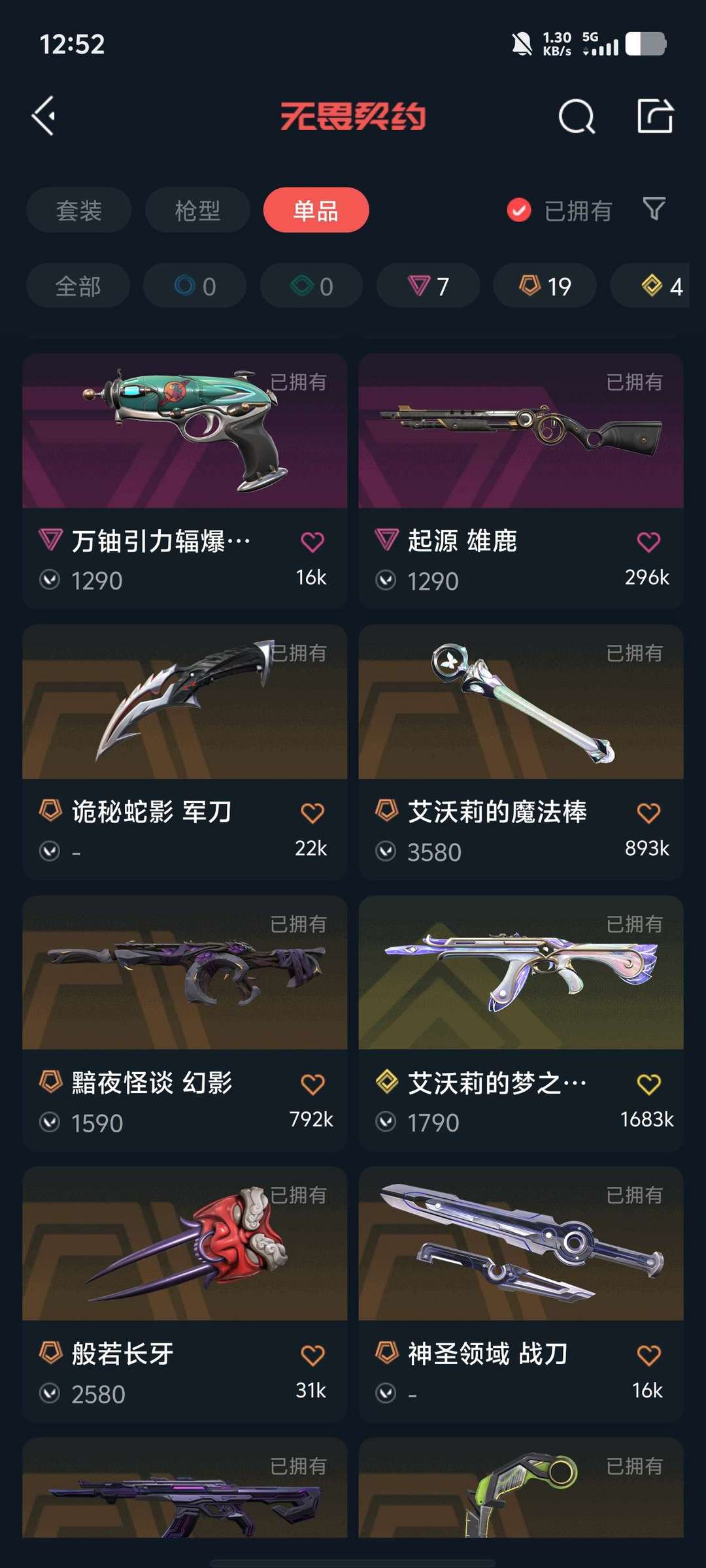The image size is (706, 1568).
Task: Open the 单品 category button
Action: 316,210
